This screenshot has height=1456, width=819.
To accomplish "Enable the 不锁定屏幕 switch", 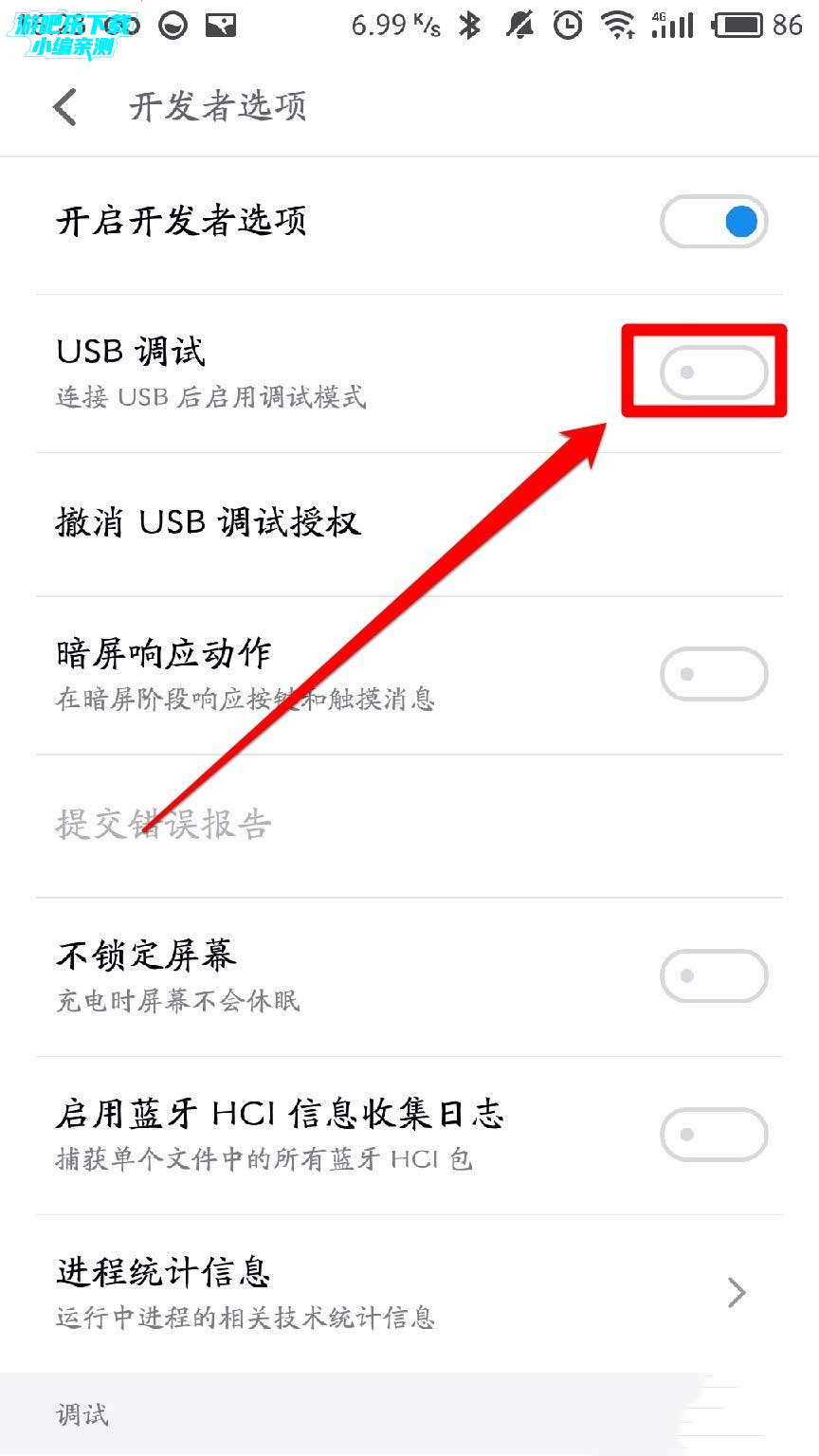I will coord(714,975).
